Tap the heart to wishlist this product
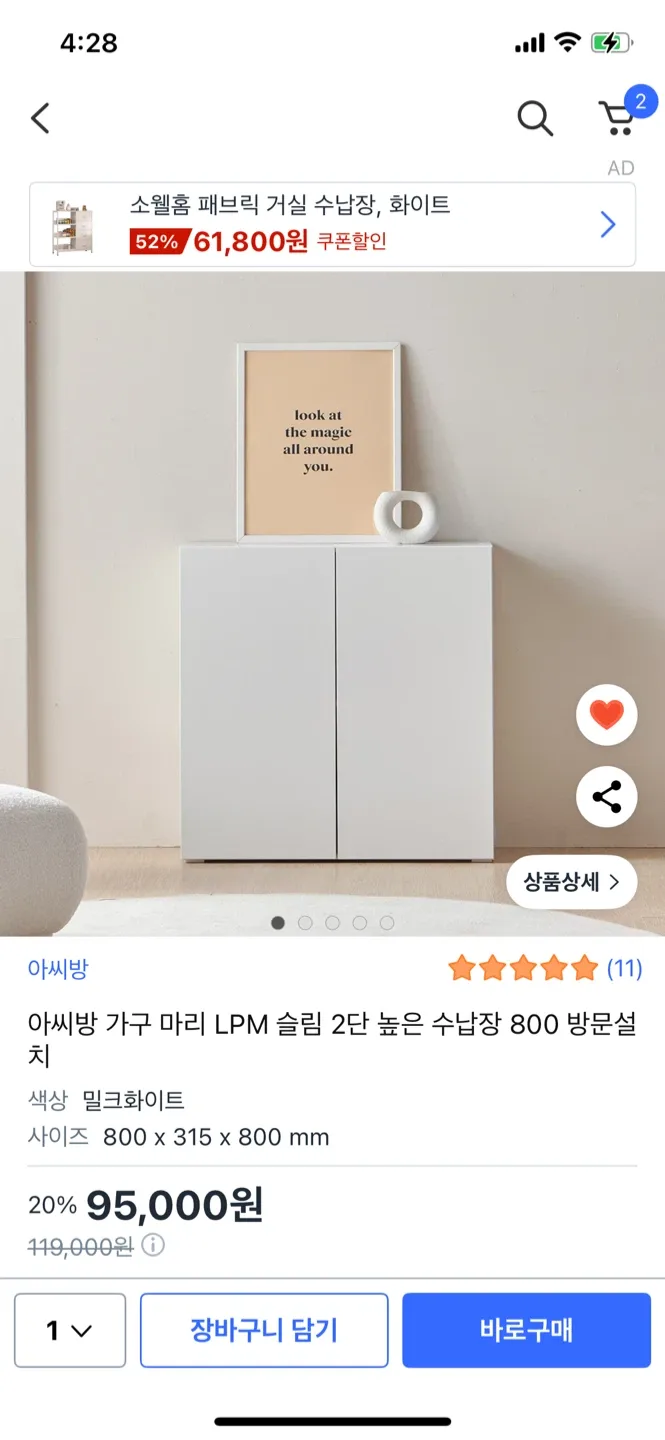The width and height of the screenshot is (665, 1440). point(606,714)
